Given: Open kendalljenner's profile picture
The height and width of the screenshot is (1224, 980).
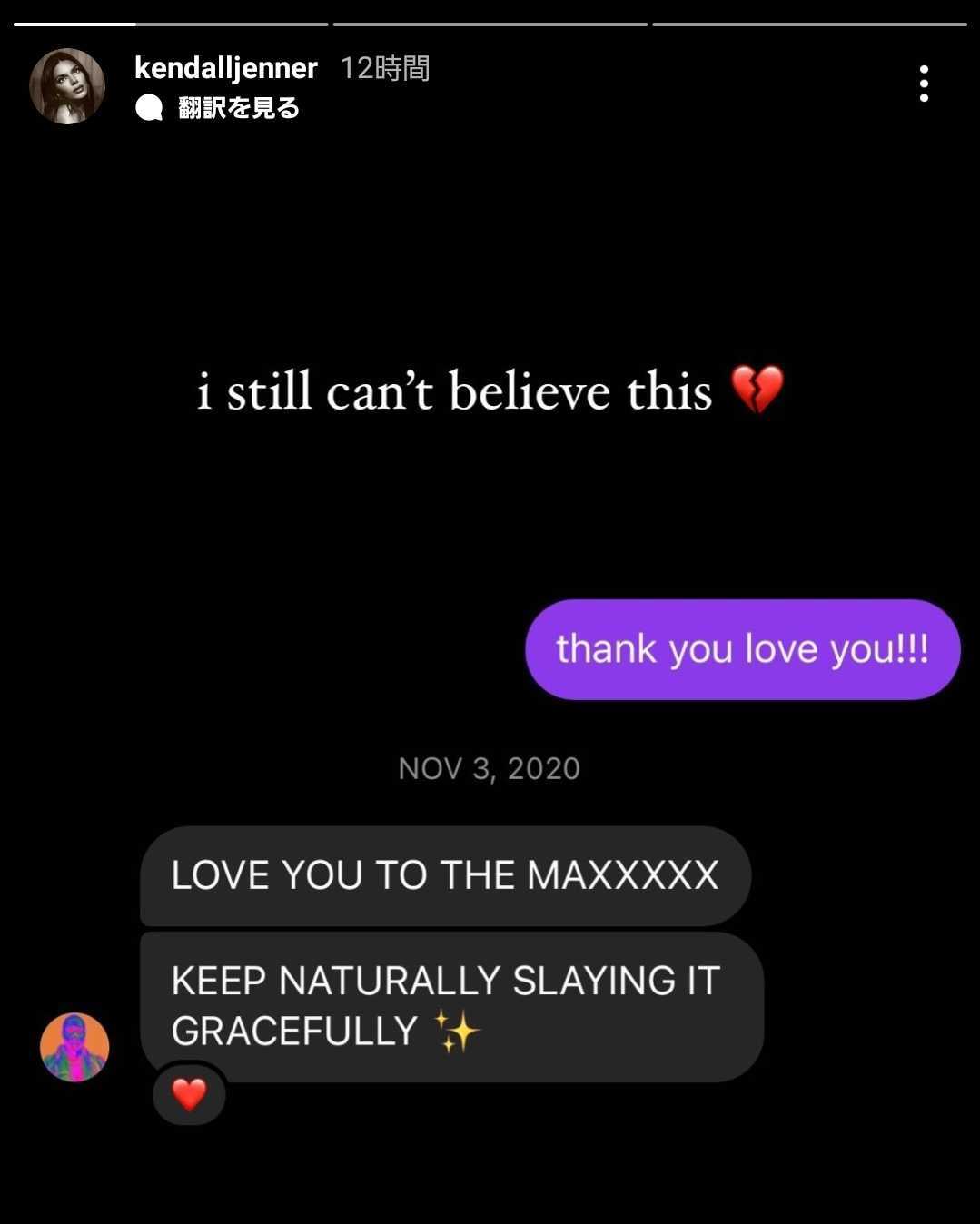Looking at the screenshot, I should [x=67, y=86].
